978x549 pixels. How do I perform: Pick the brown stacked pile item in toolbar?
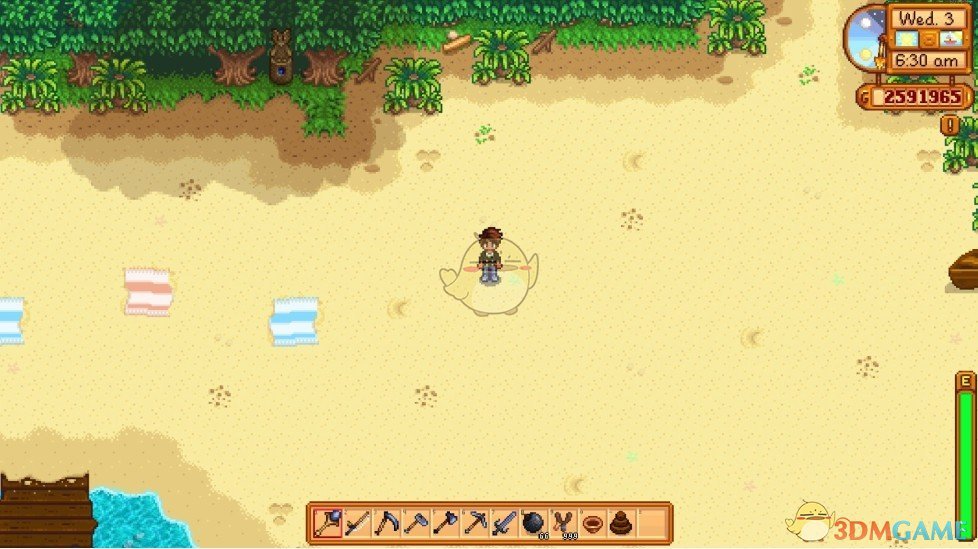click(621, 522)
